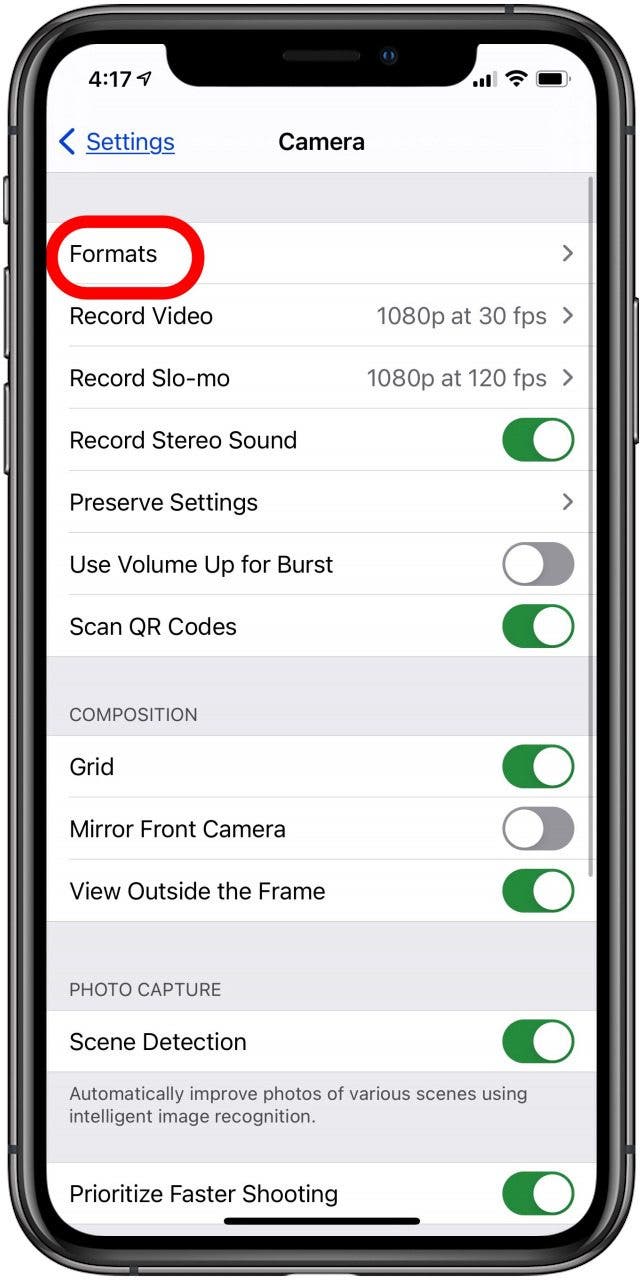Turn off the Grid switch
The height and width of the screenshot is (1280, 642).
538,767
